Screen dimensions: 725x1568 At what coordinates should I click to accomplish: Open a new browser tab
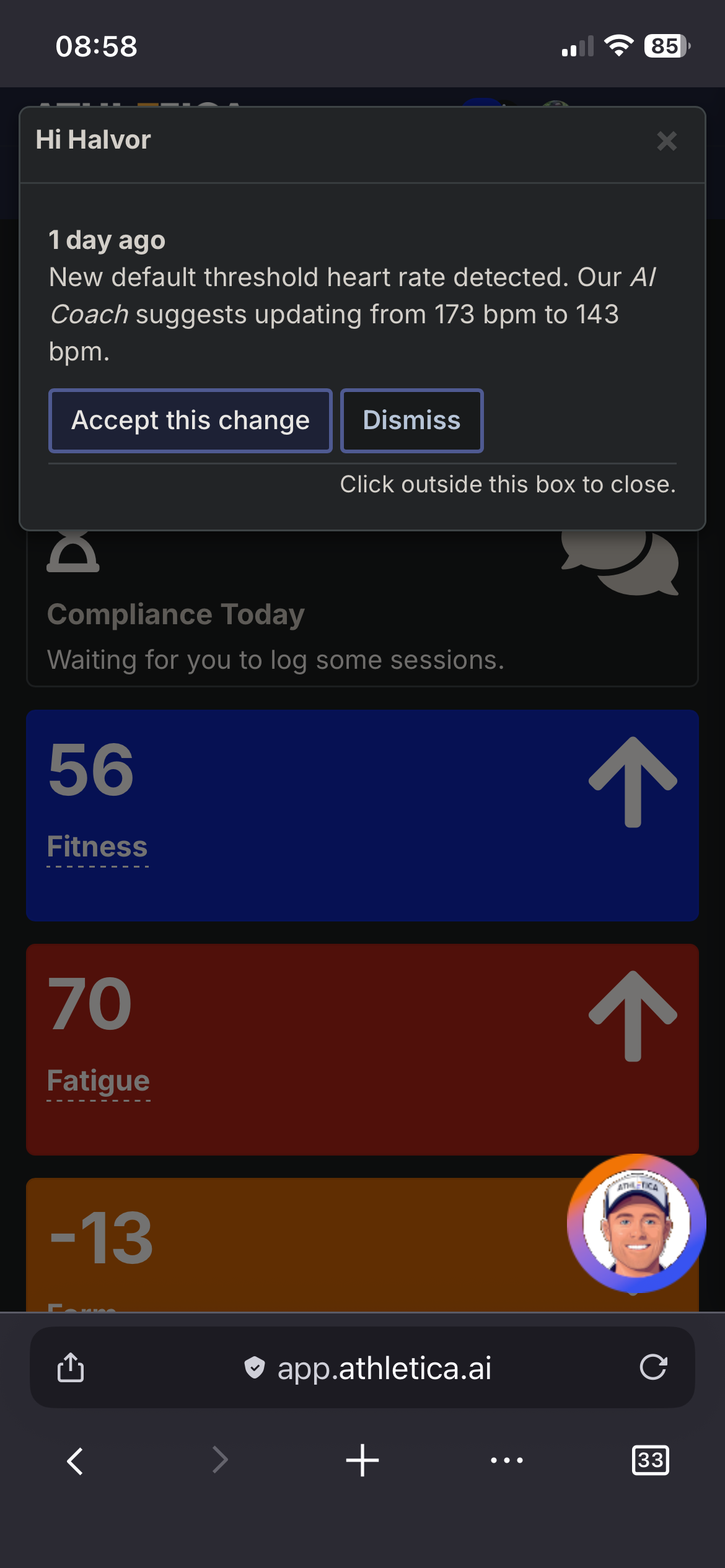click(362, 1461)
